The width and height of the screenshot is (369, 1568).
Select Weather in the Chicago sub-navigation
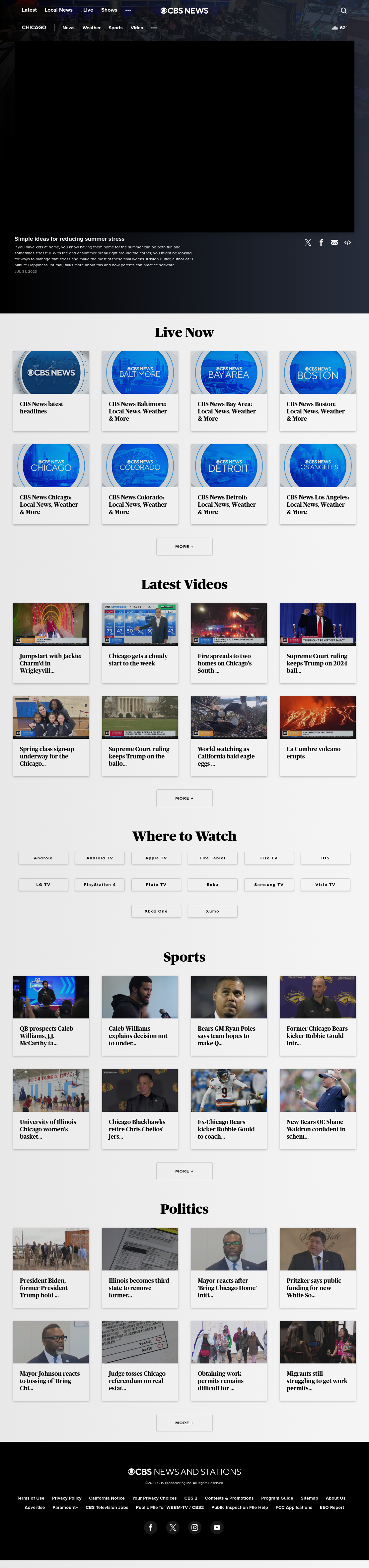pos(92,28)
